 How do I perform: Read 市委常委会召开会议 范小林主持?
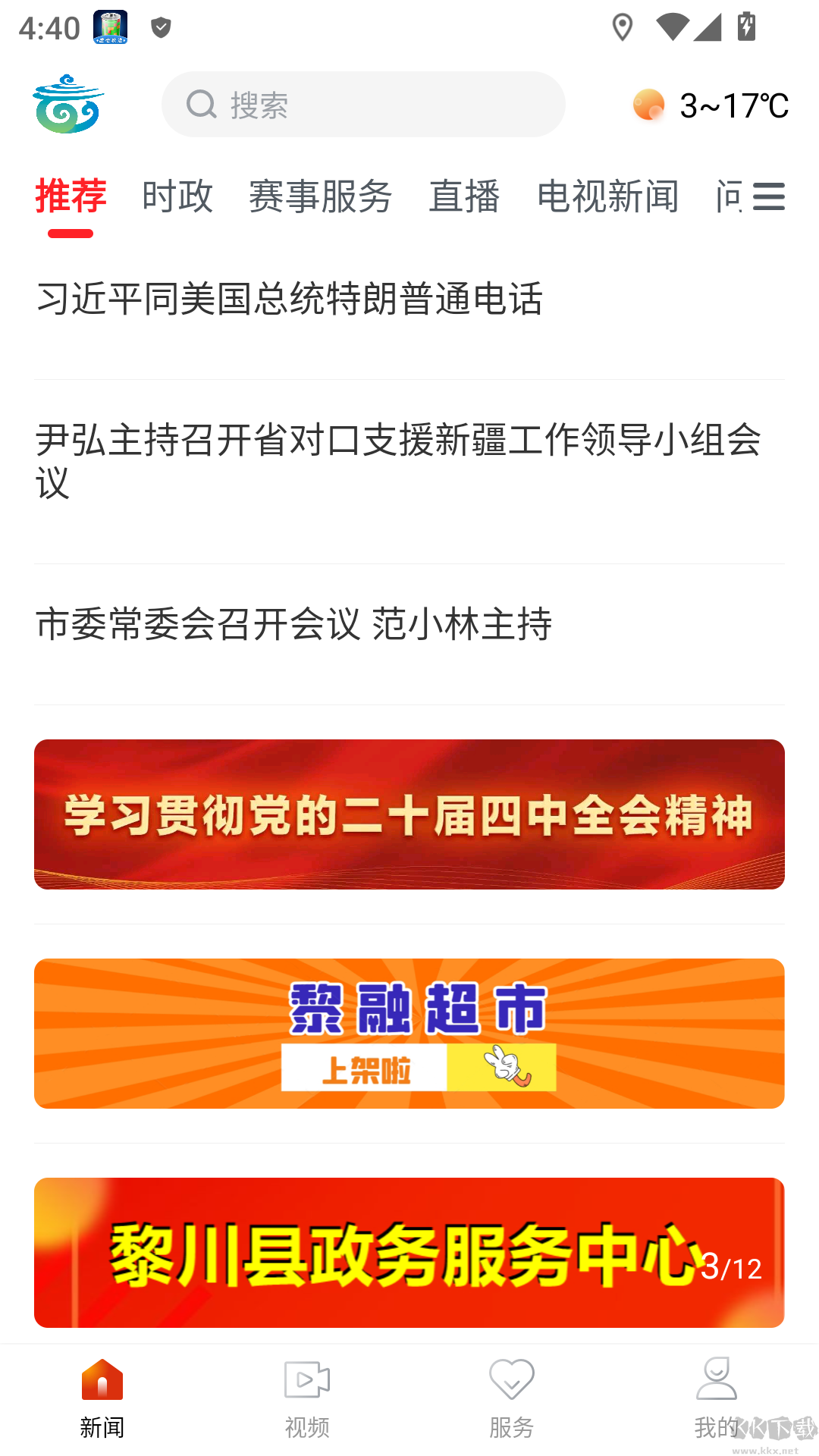pyautogui.click(x=294, y=625)
